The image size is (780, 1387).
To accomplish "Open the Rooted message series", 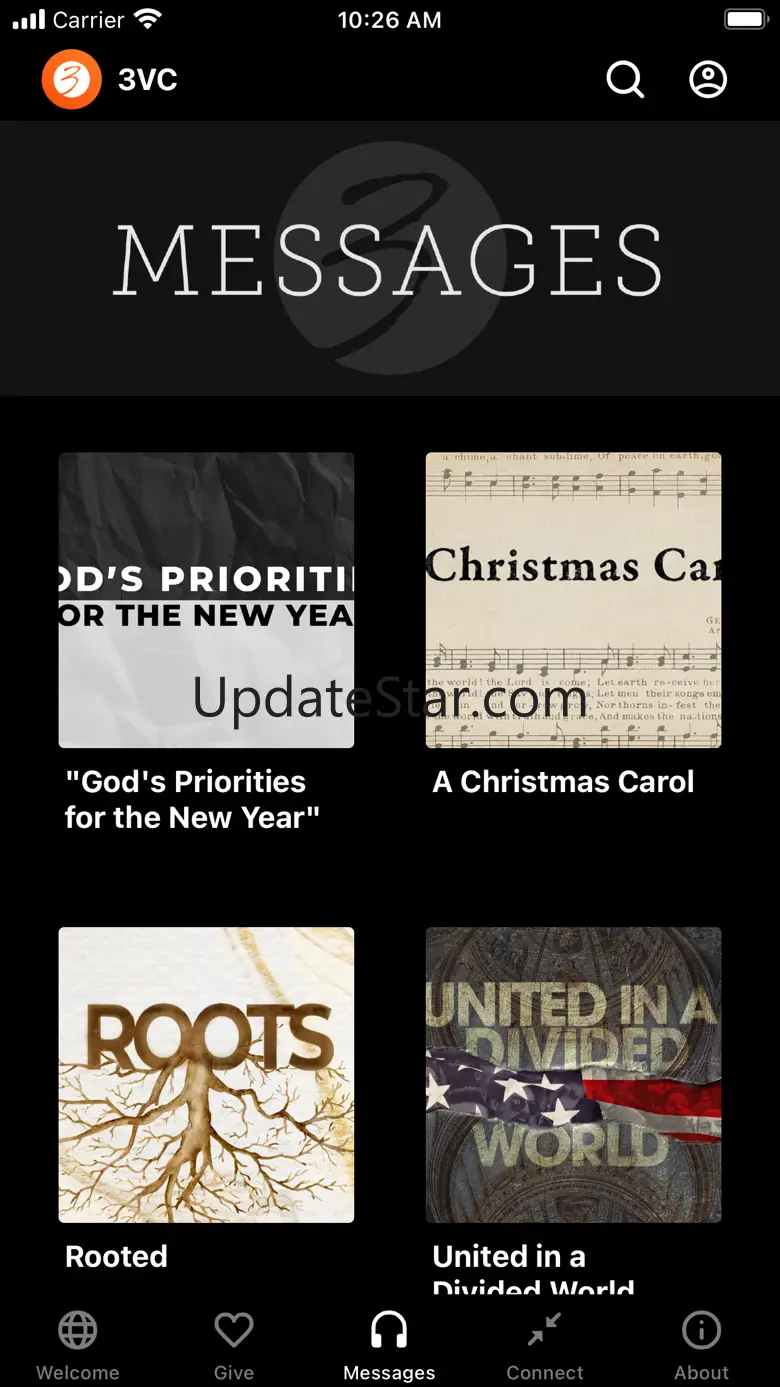I will tap(206, 1074).
